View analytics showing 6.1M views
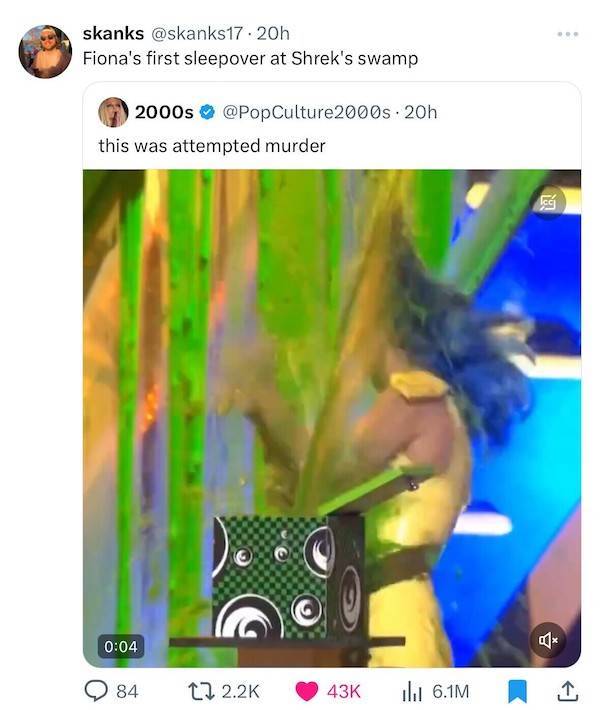 431,690
